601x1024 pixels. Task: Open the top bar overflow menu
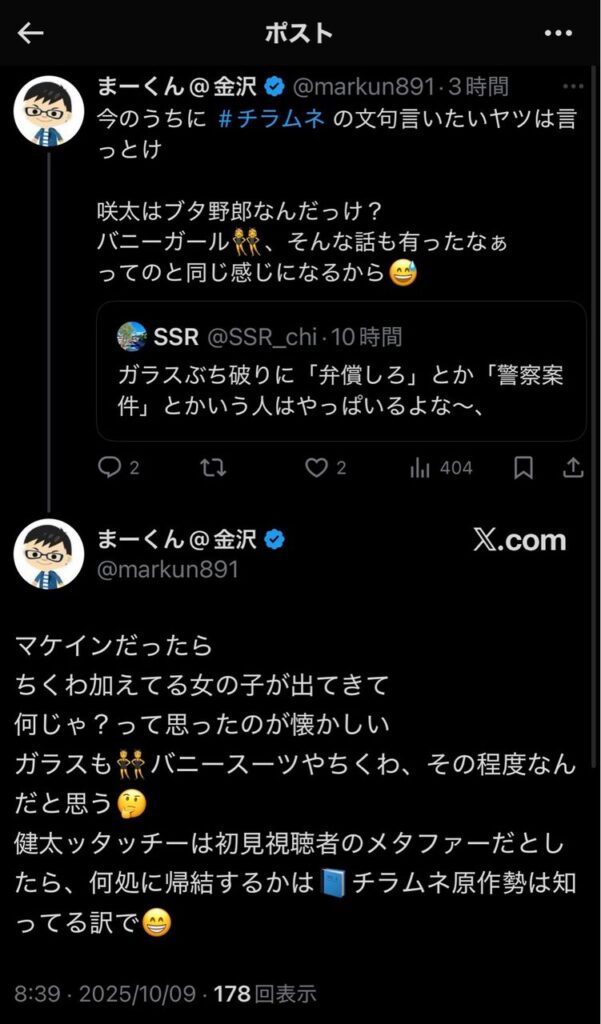click(558, 33)
